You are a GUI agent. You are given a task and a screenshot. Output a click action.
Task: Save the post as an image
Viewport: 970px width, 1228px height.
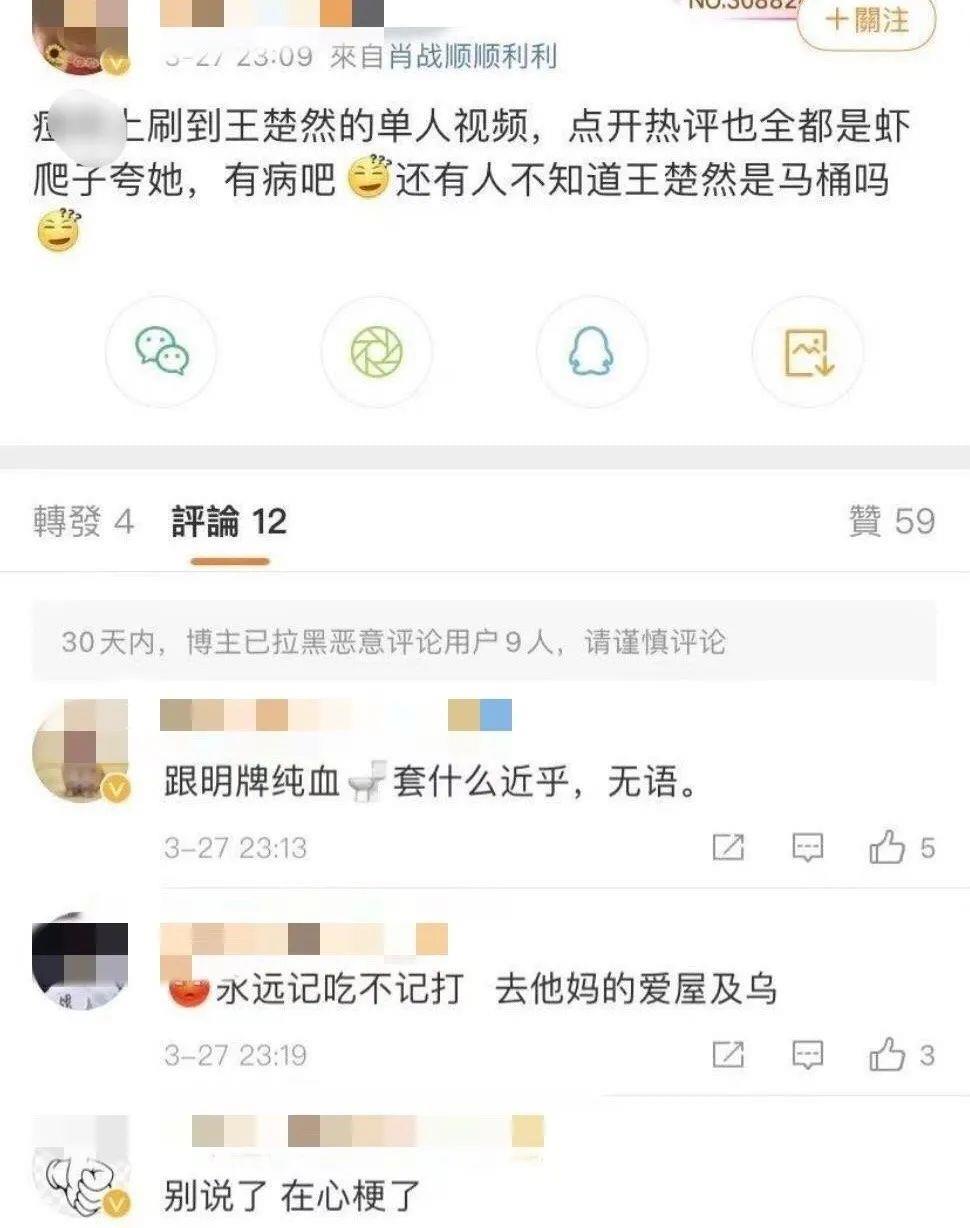[808, 351]
